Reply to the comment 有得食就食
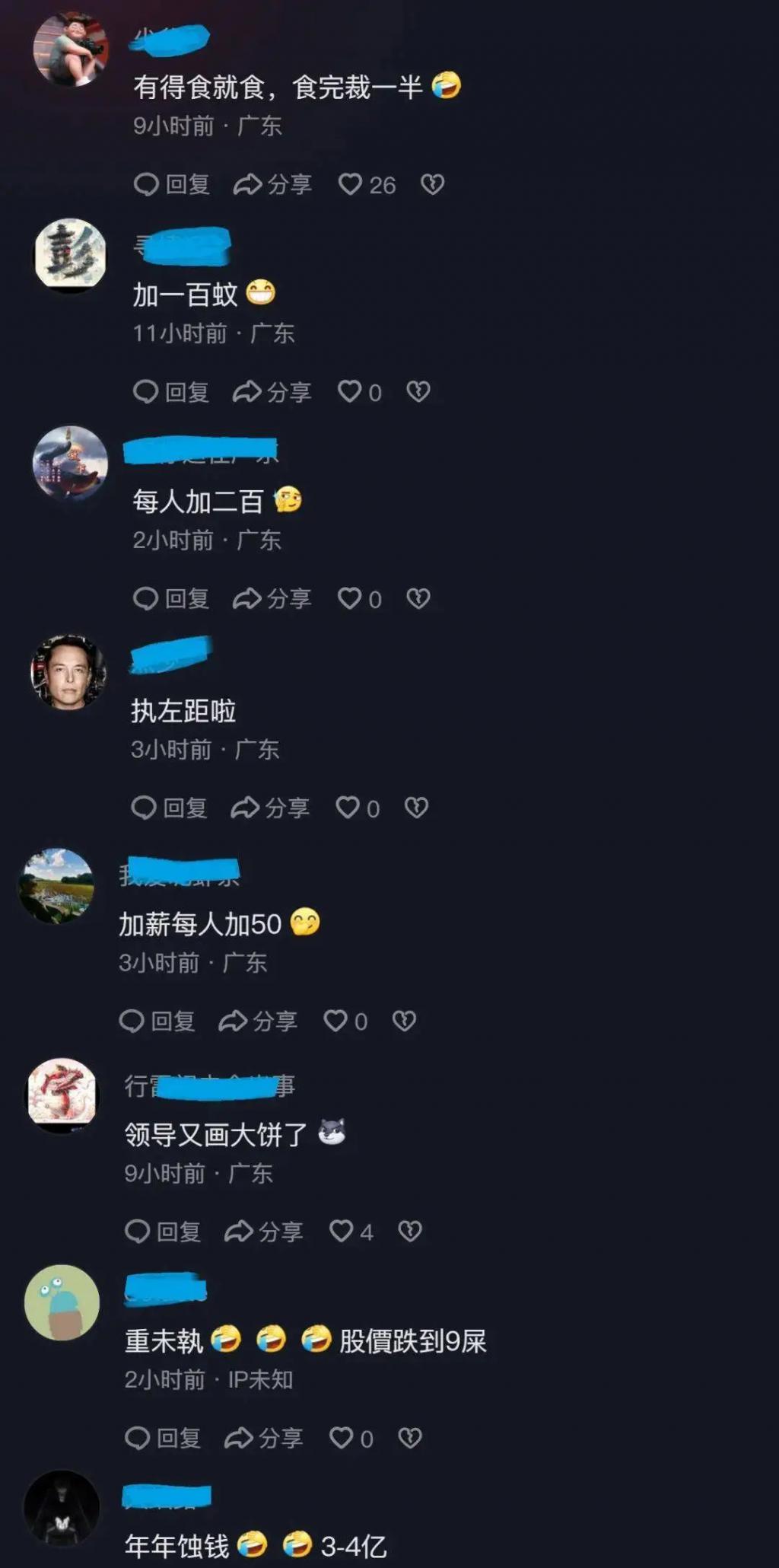This screenshot has width=779, height=1568. click(172, 184)
